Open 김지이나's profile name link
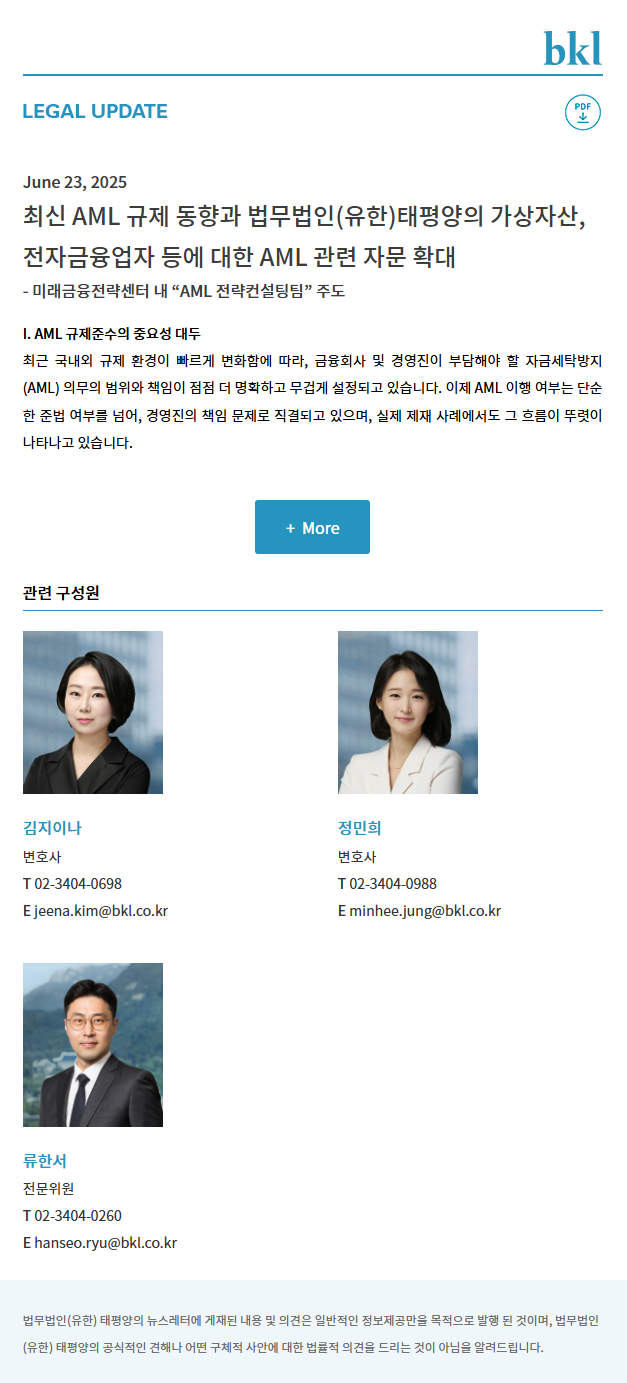The width and height of the screenshot is (627, 1383). click(52, 828)
